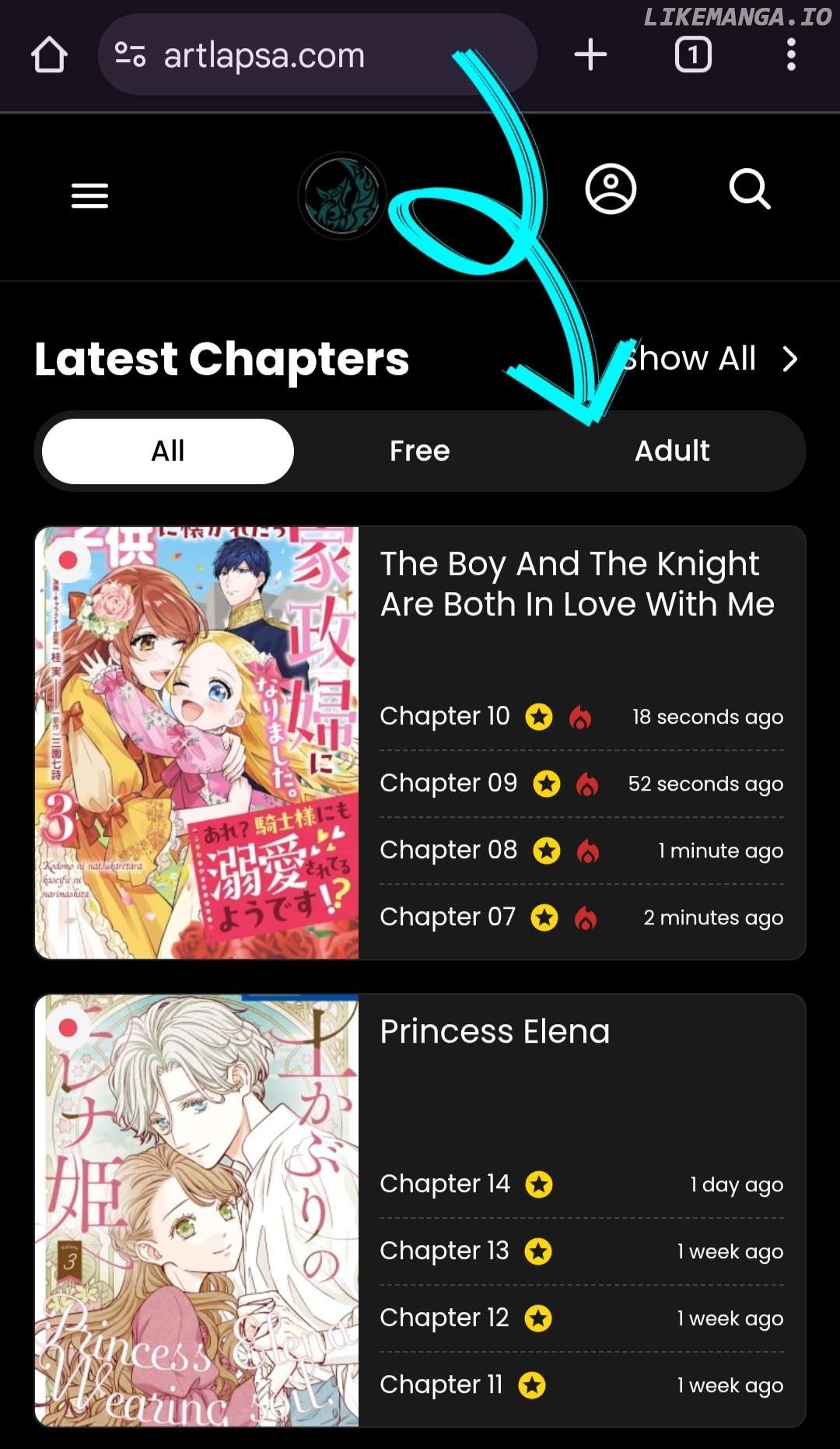Switch to the Free tab

coord(419,451)
